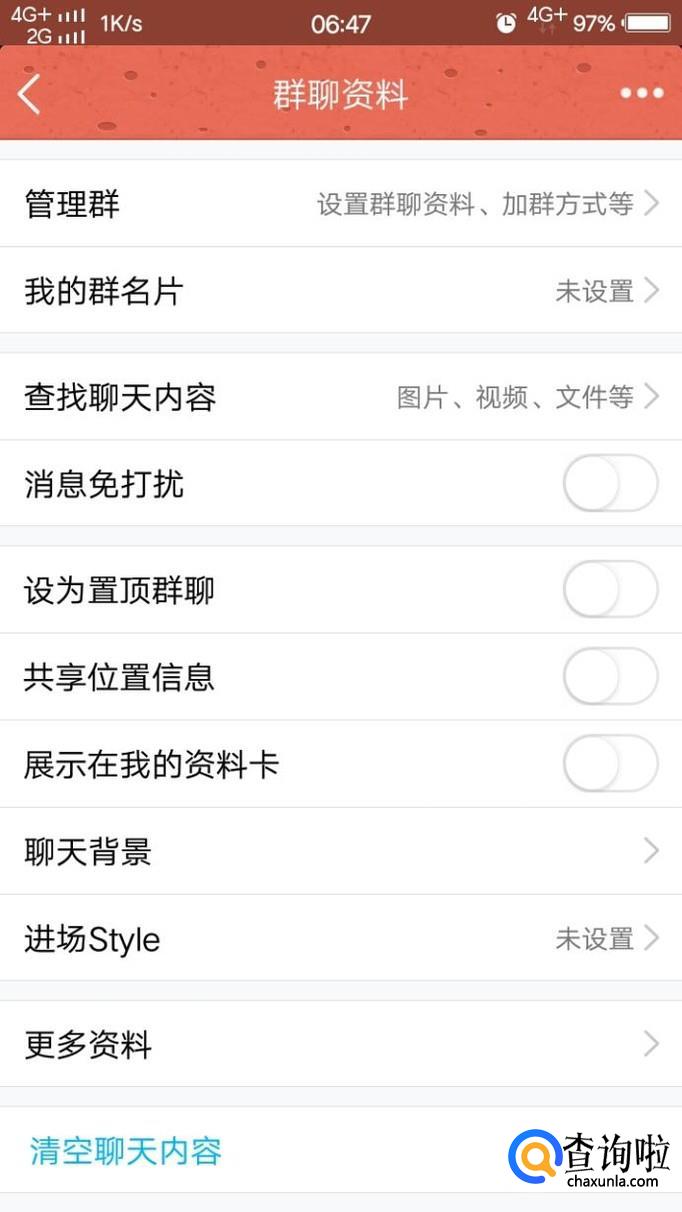Screen dimensions: 682x1212
Task: Open 聊天背景 settings
Action: click(340, 852)
